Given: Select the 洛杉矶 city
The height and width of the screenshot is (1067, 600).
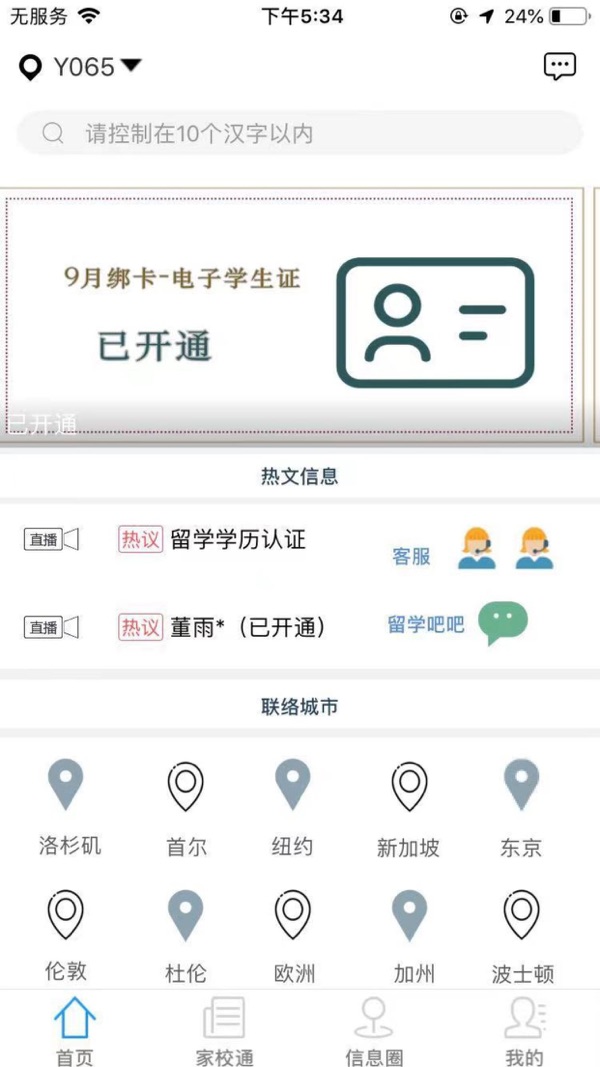Looking at the screenshot, I should [x=67, y=807].
